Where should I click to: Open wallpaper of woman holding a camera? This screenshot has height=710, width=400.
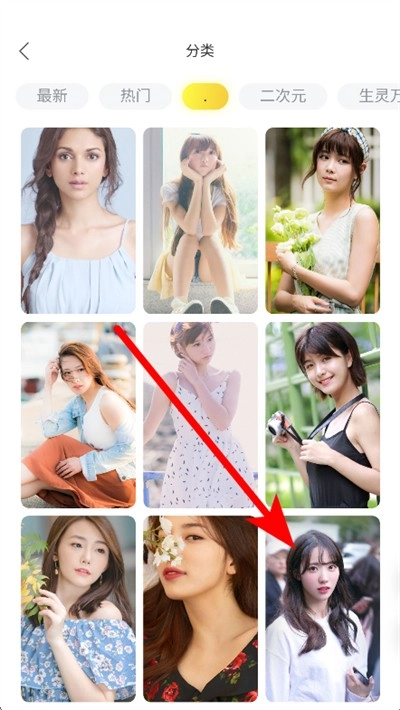(323, 415)
